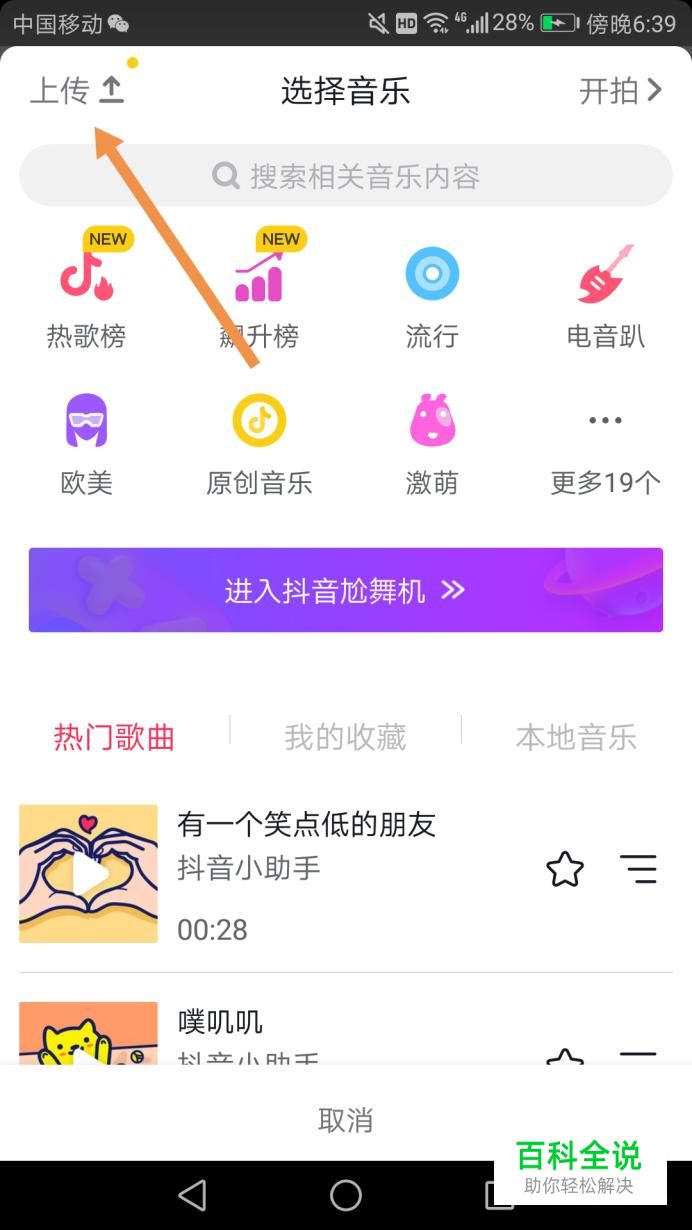Viewport: 692px width, 1230px height.
Task: Switch to the 热门歌曲 tab
Action: tap(114, 738)
